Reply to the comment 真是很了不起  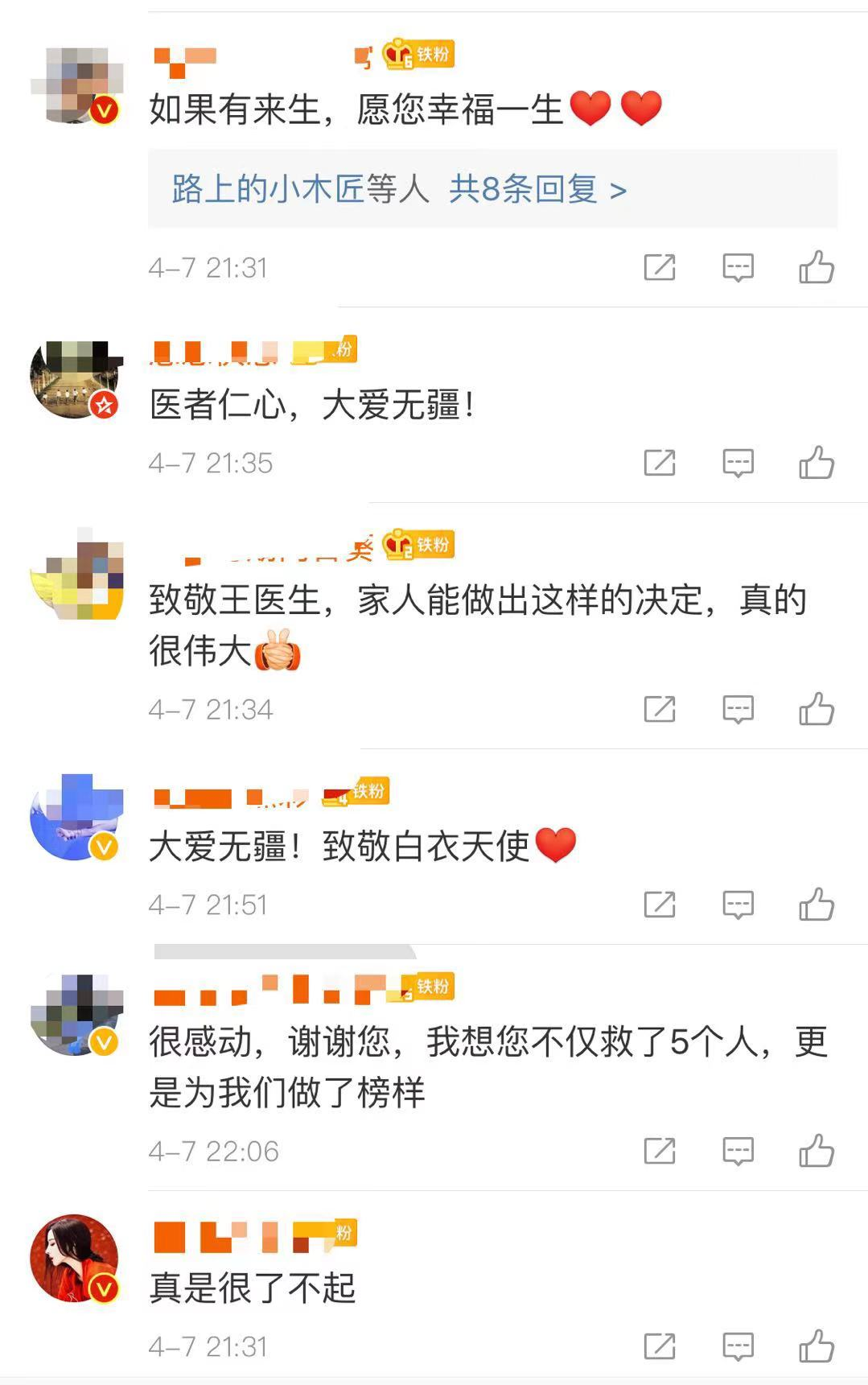738,1346
